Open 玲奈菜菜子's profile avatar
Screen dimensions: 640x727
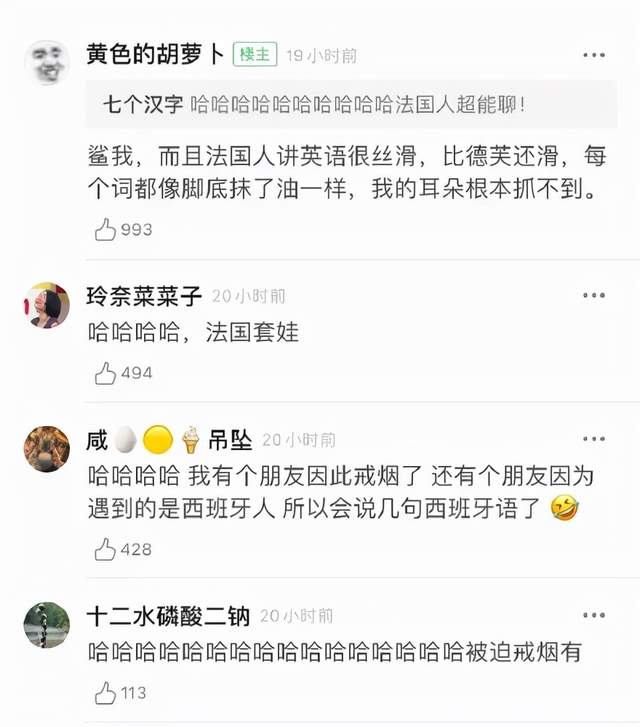[46, 305]
